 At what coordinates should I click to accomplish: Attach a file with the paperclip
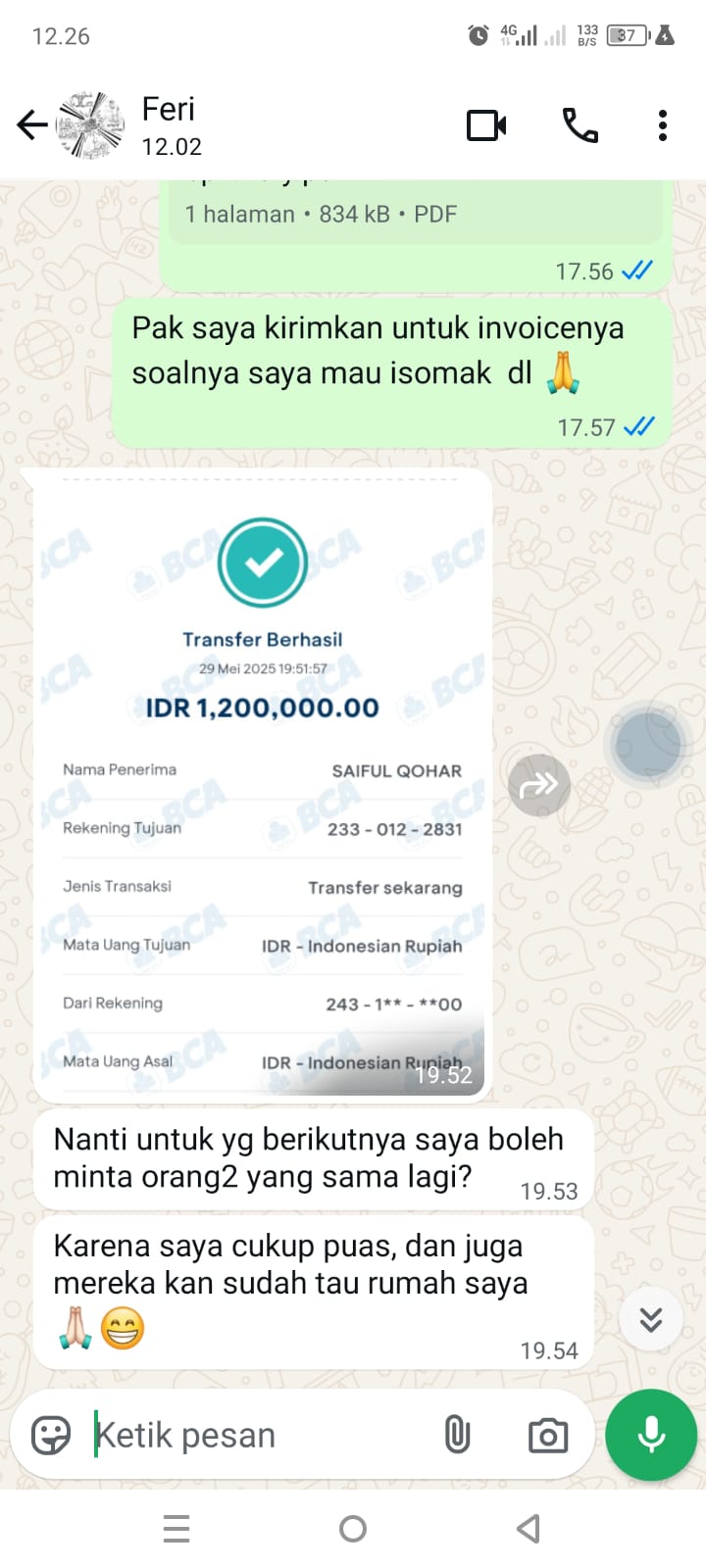coord(457,1436)
